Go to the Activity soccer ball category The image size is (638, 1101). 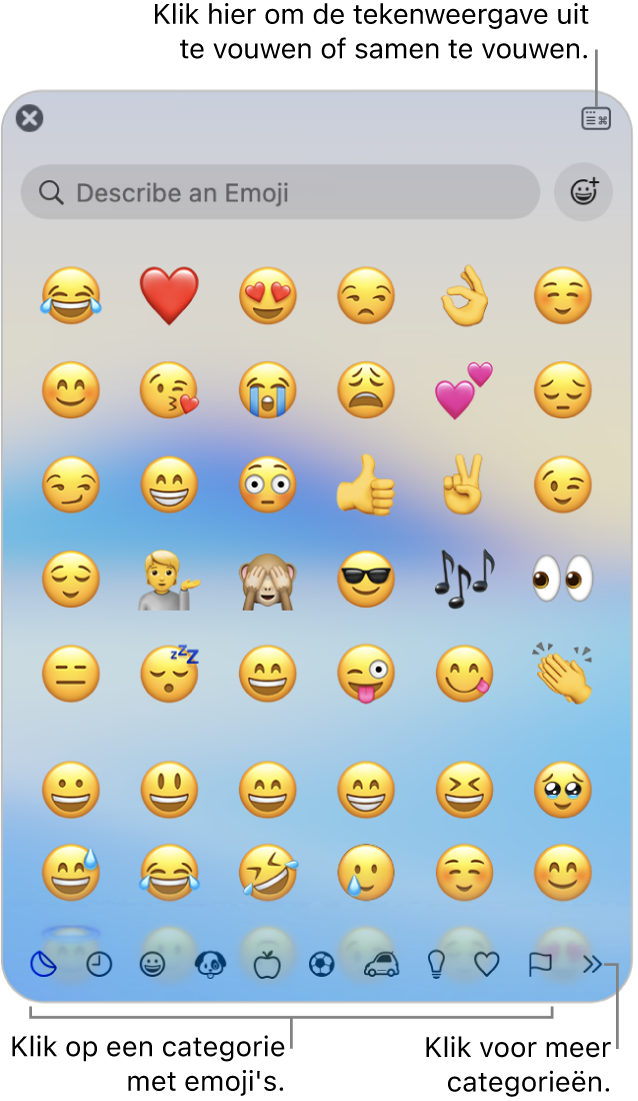click(x=322, y=964)
